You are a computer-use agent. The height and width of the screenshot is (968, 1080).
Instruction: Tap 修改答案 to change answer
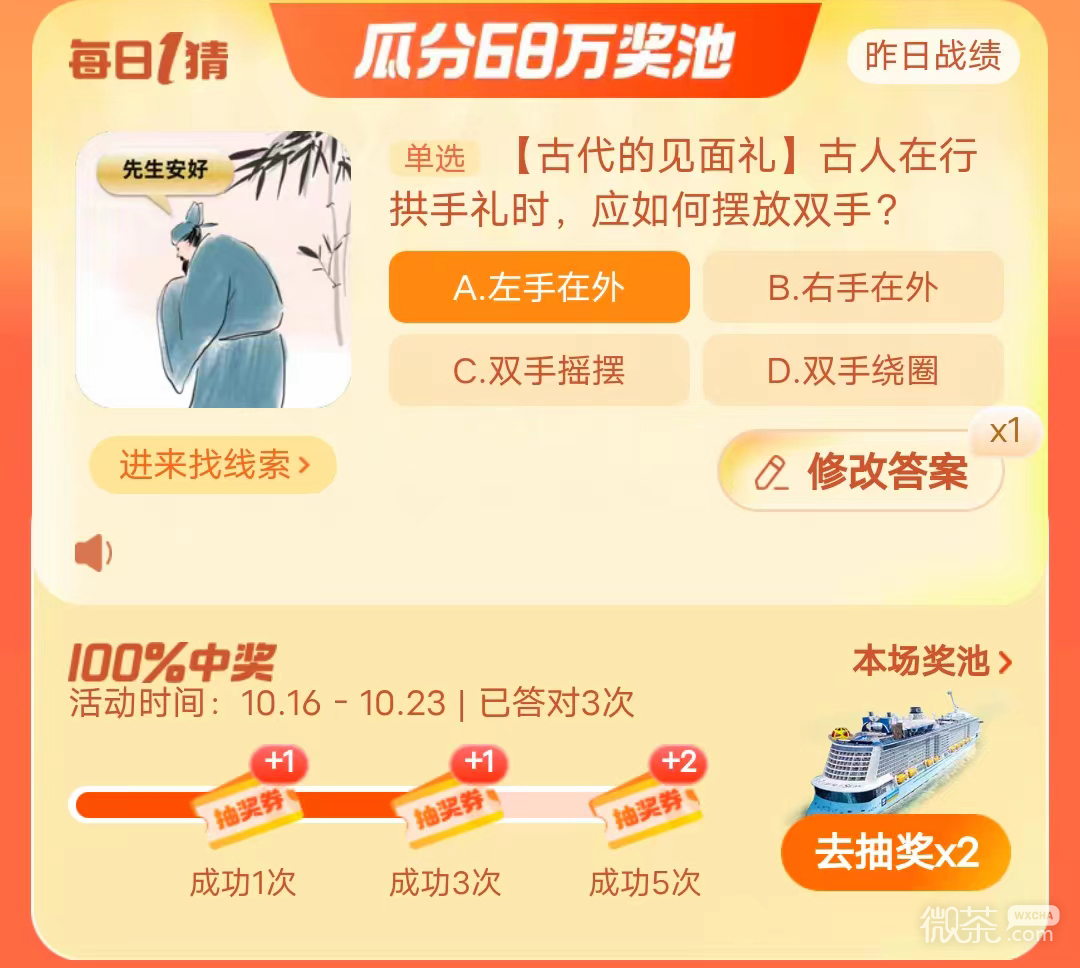(x=862, y=472)
